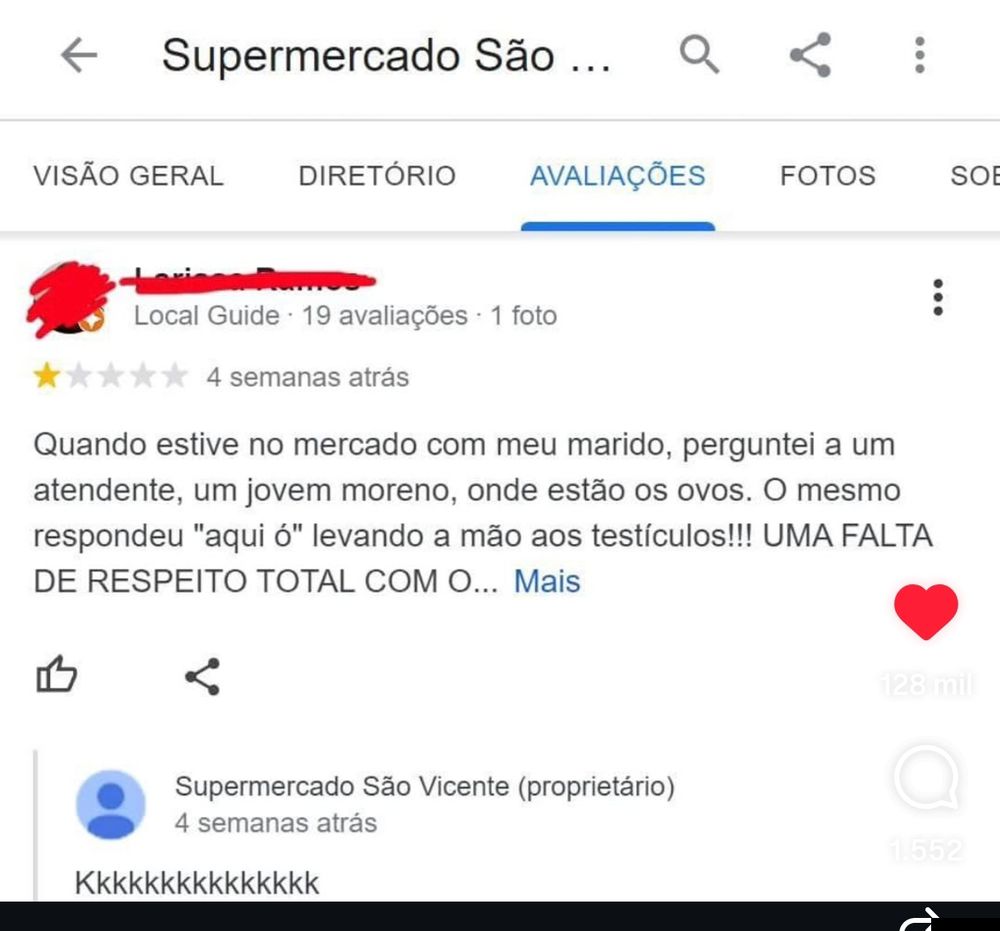Image resolution: width=1000 pixels, height=931 pixels.
Task: Switch to the Visão Geral tab
Action: click(128, 176)
